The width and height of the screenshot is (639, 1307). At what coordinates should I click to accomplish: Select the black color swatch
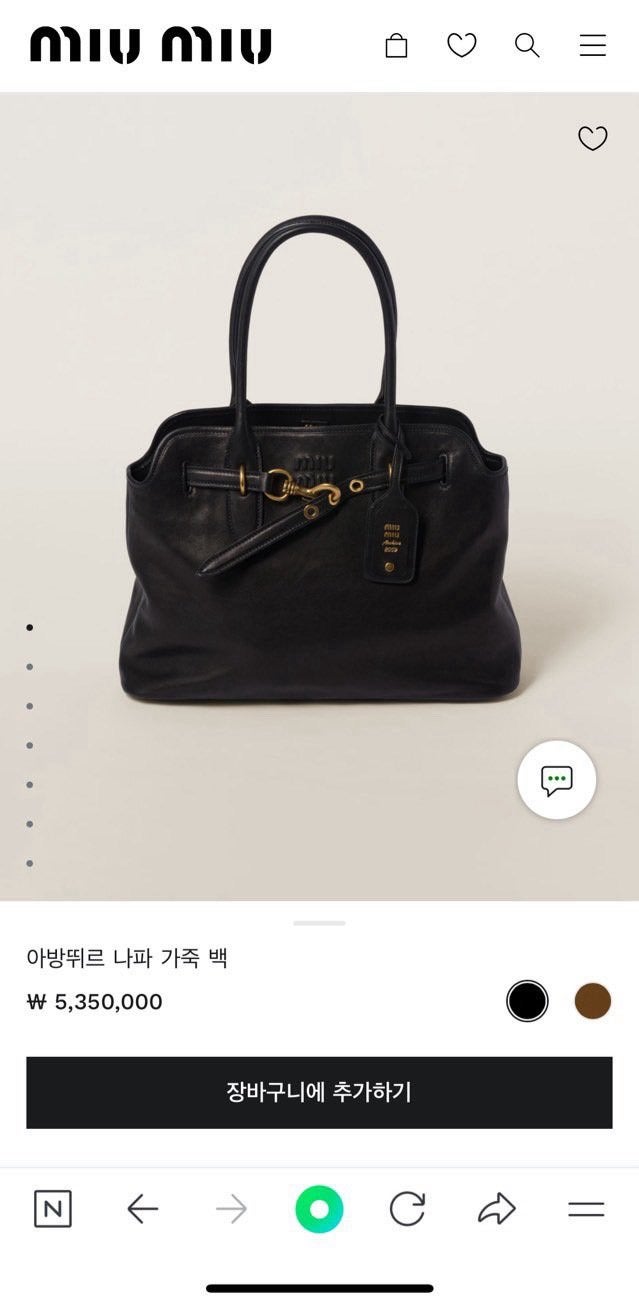pyautogui.click(x=527, y=1001)
